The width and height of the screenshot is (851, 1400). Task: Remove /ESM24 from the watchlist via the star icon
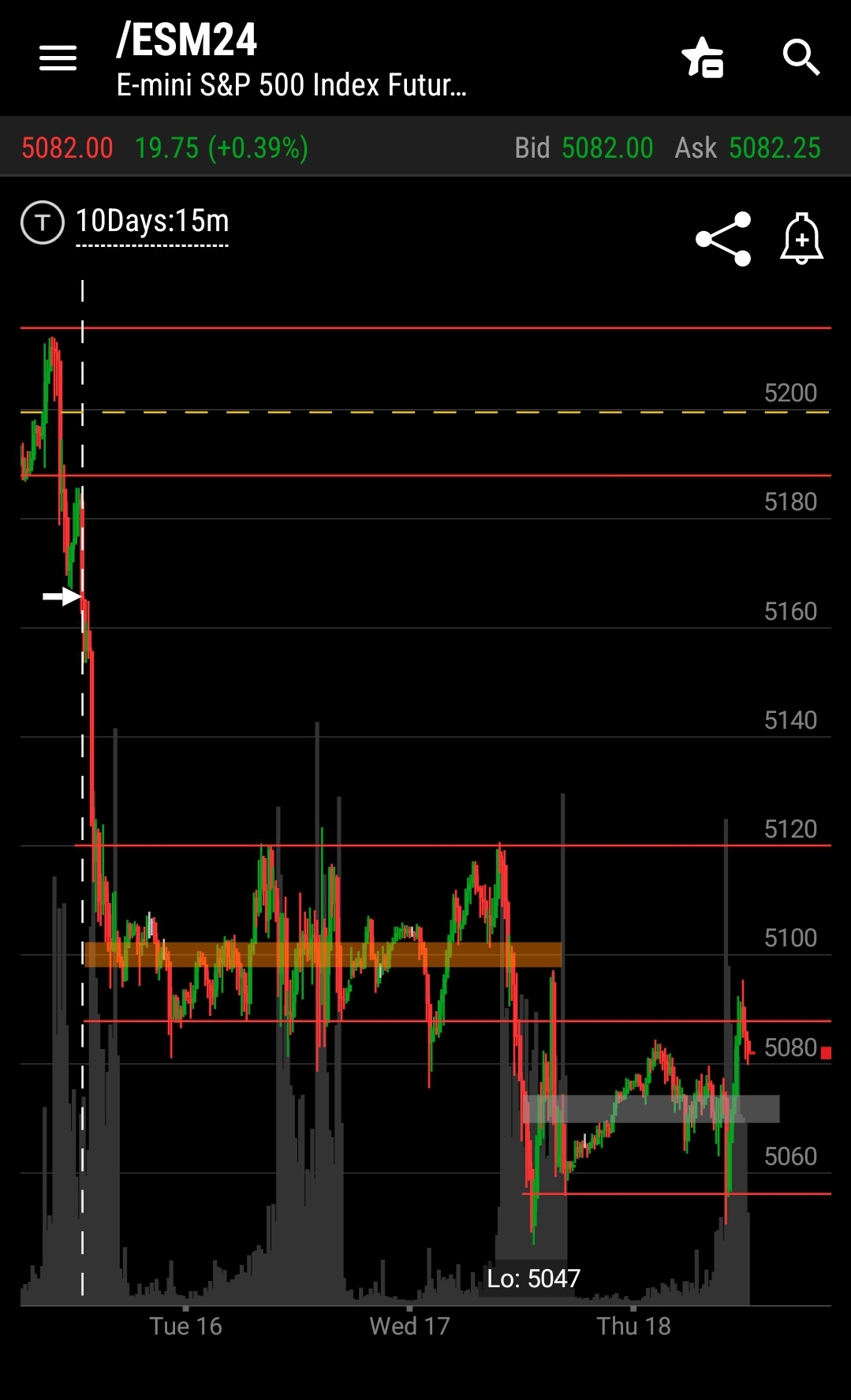(703, 58)
